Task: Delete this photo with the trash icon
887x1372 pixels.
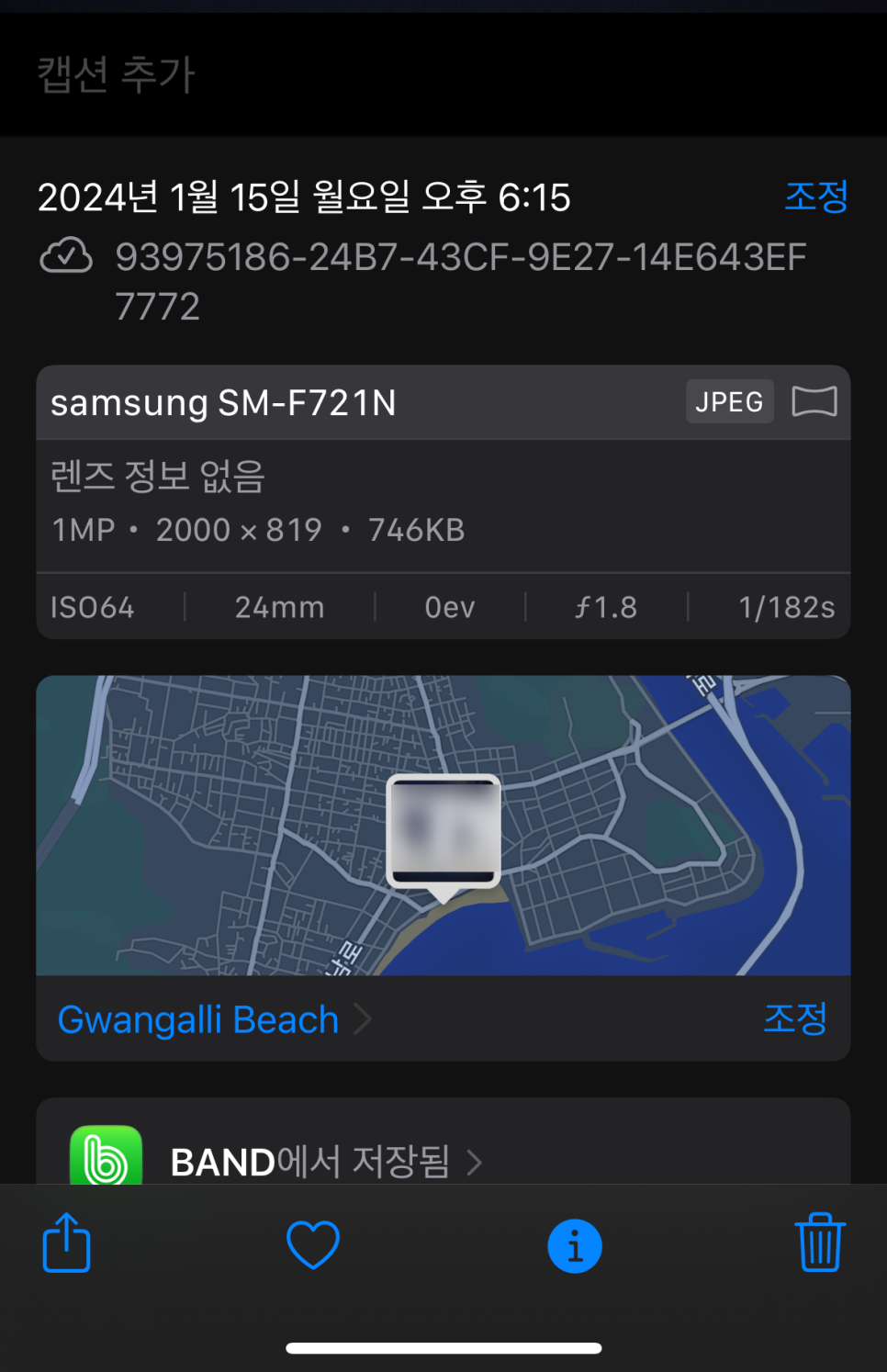Action: point(819,1243)
